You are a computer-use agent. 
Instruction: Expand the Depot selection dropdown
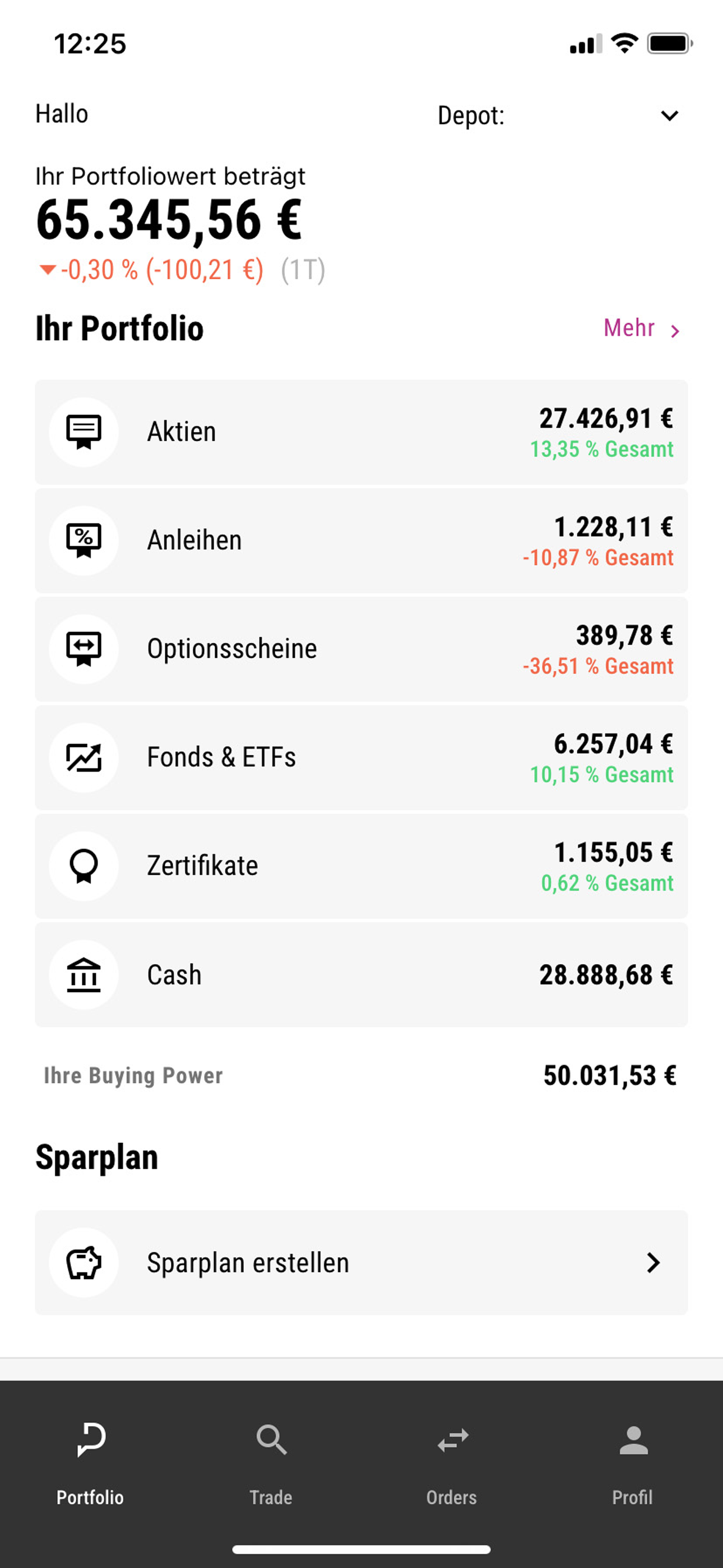(x=669, y=114)
